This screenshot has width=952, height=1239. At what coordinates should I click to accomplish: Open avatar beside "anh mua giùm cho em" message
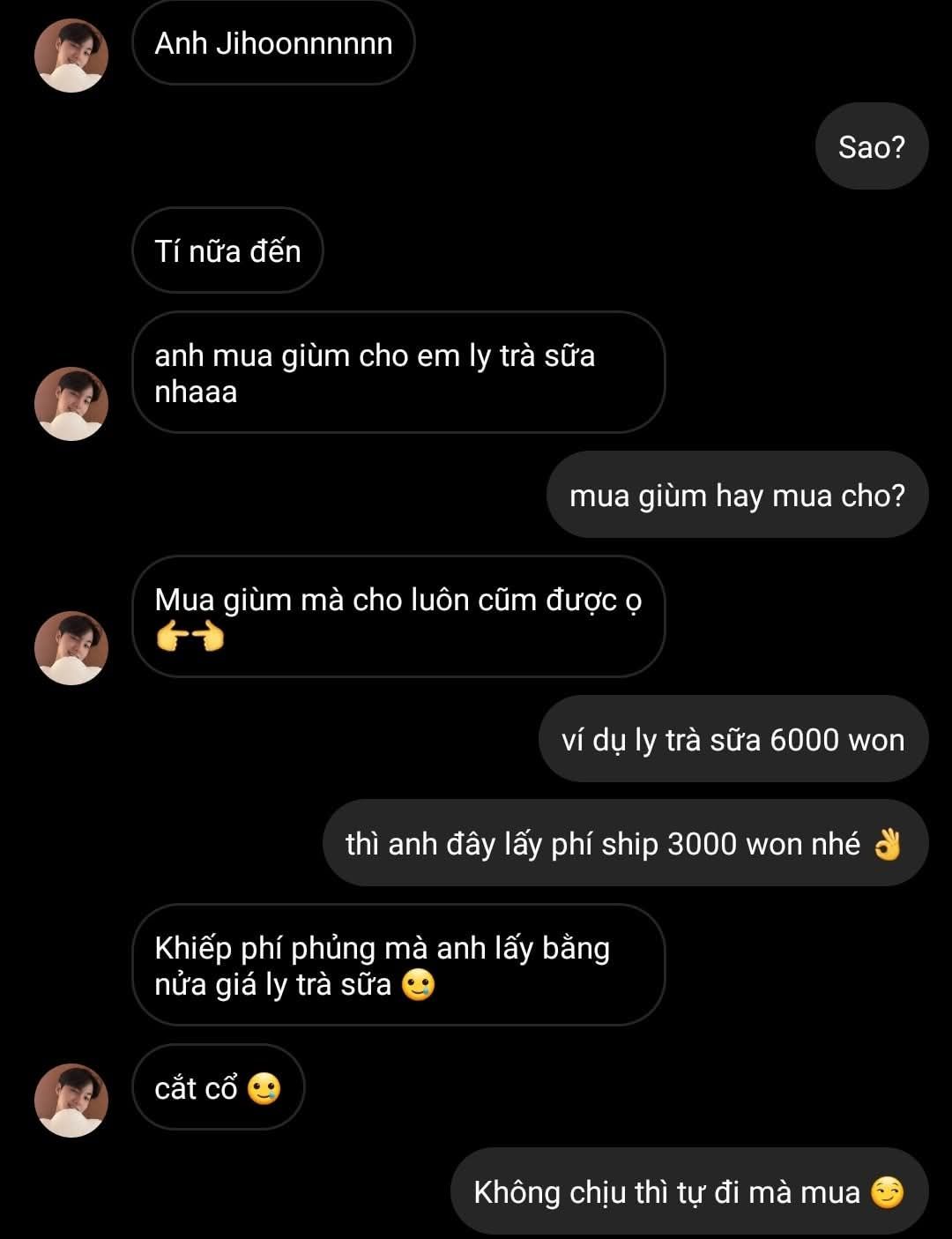[x=71, y=403]
